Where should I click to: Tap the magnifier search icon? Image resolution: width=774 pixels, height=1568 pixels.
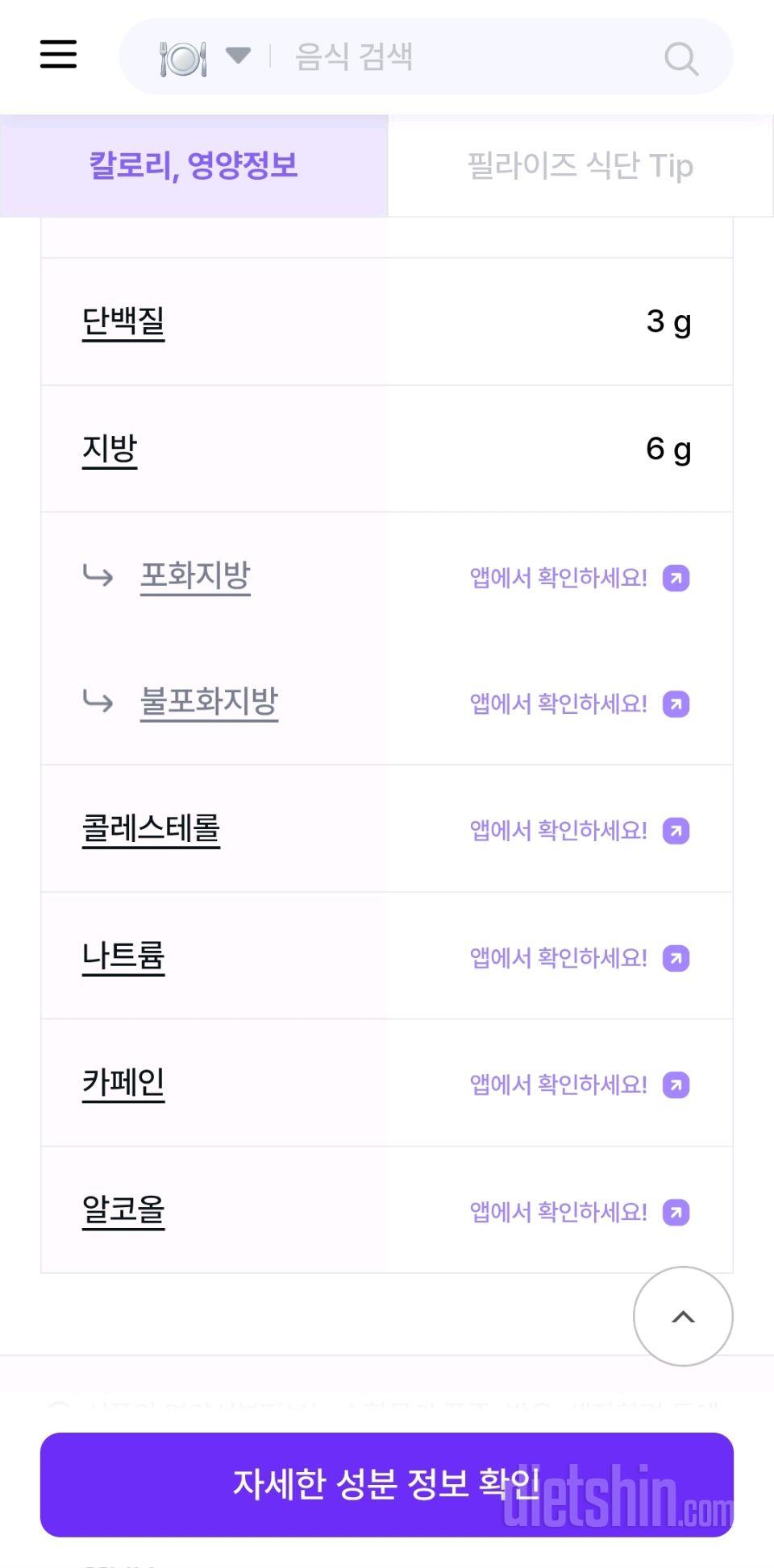681,58
